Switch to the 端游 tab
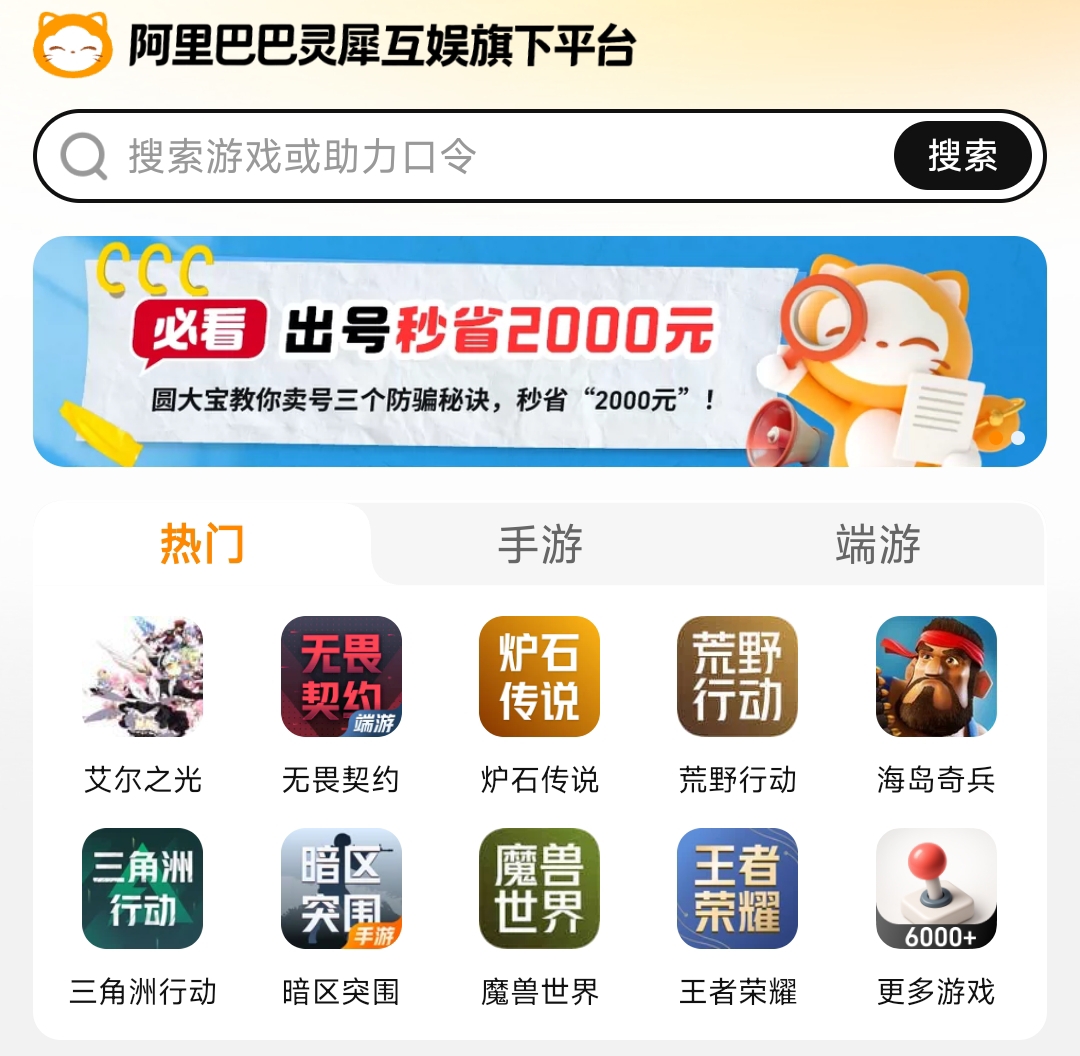The image size is (1080, 1056). 877,545
